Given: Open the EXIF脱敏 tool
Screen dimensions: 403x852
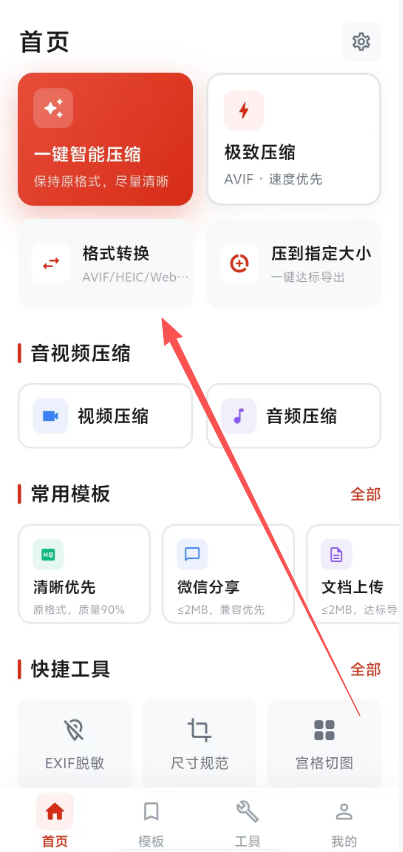Looking at the screenshot, I should [75, 743].
